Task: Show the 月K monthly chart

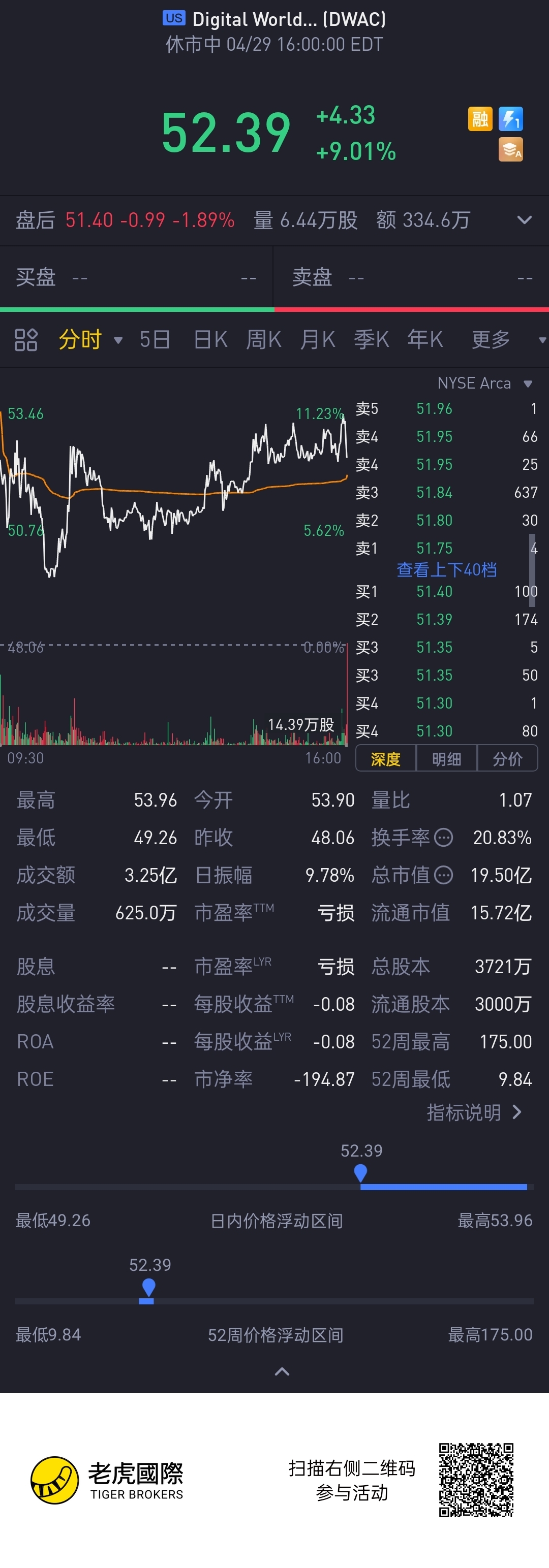Action: (x=318, y=340)
